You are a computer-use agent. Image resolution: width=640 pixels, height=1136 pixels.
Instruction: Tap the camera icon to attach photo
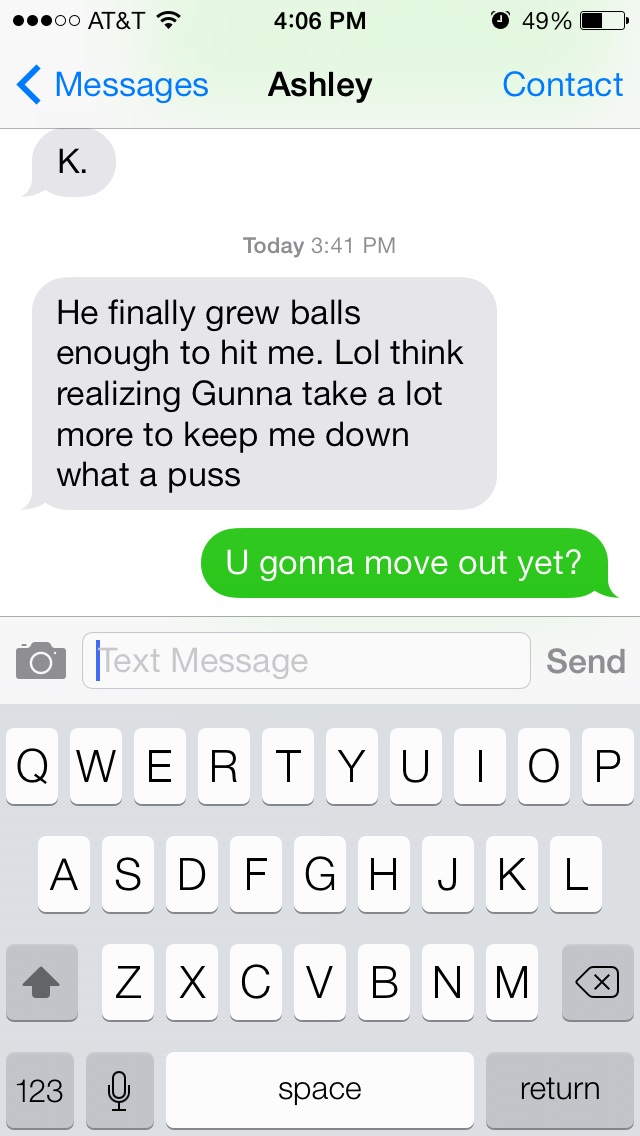click(x=41, y=660)
